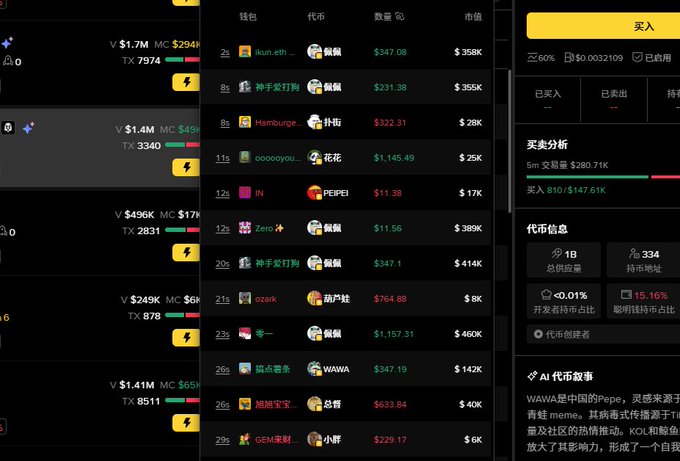Quick buy the token with V $249K
Screen dimensions: 680x461
click(x=187, y=338)
